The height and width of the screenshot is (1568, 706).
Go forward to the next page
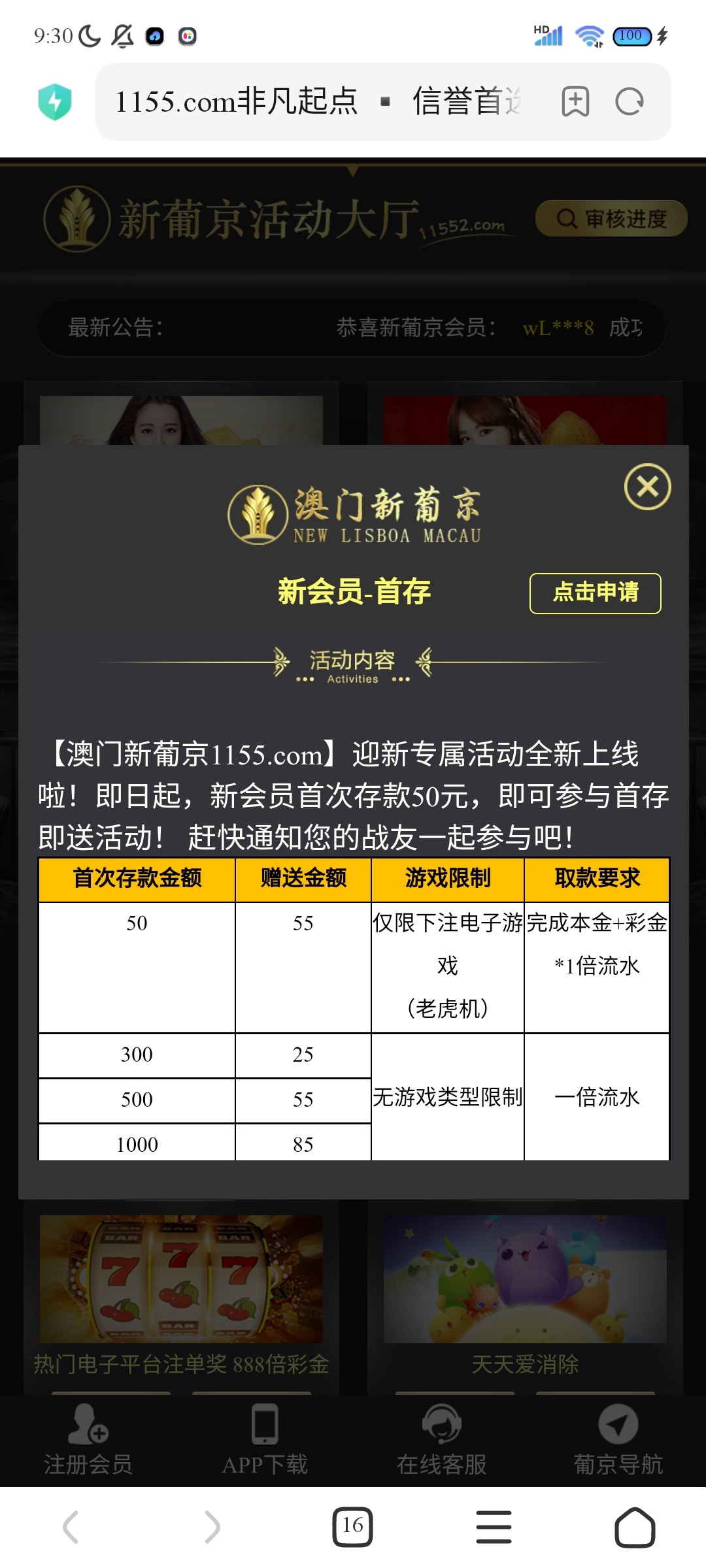(212, 1527)
